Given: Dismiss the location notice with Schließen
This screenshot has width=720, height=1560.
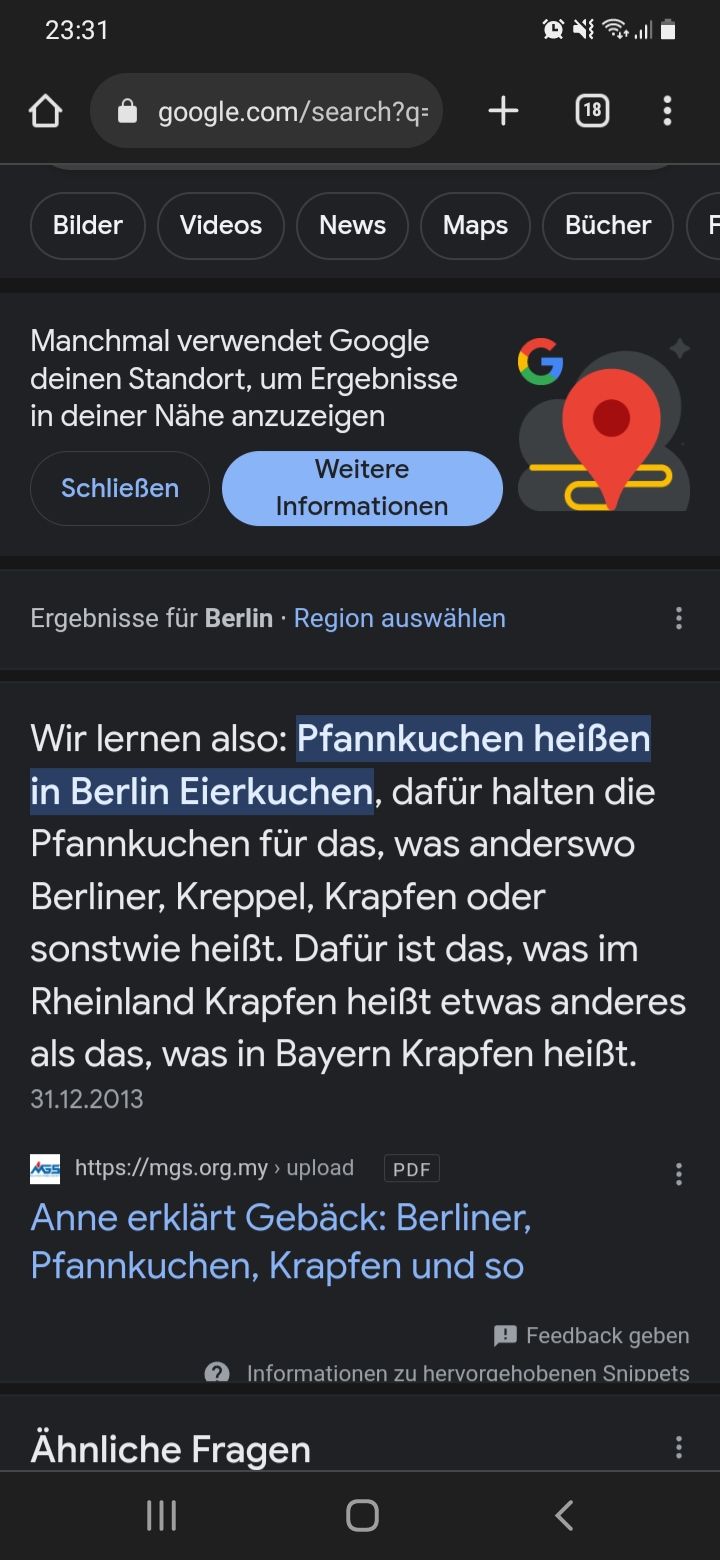Looking at the screenshot, I should [120, 488].
